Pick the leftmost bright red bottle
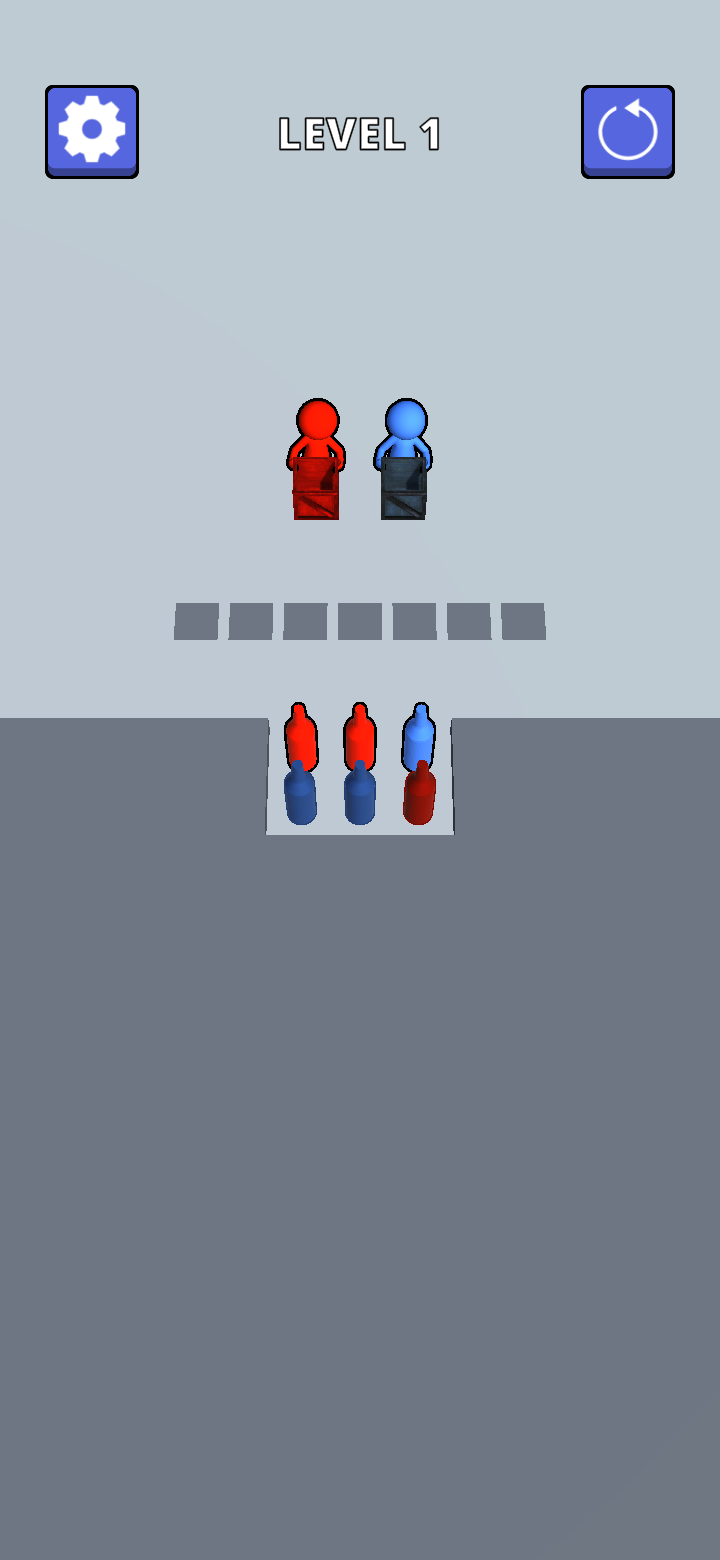Screen dimensions: 720x1560 click(300, 738)
